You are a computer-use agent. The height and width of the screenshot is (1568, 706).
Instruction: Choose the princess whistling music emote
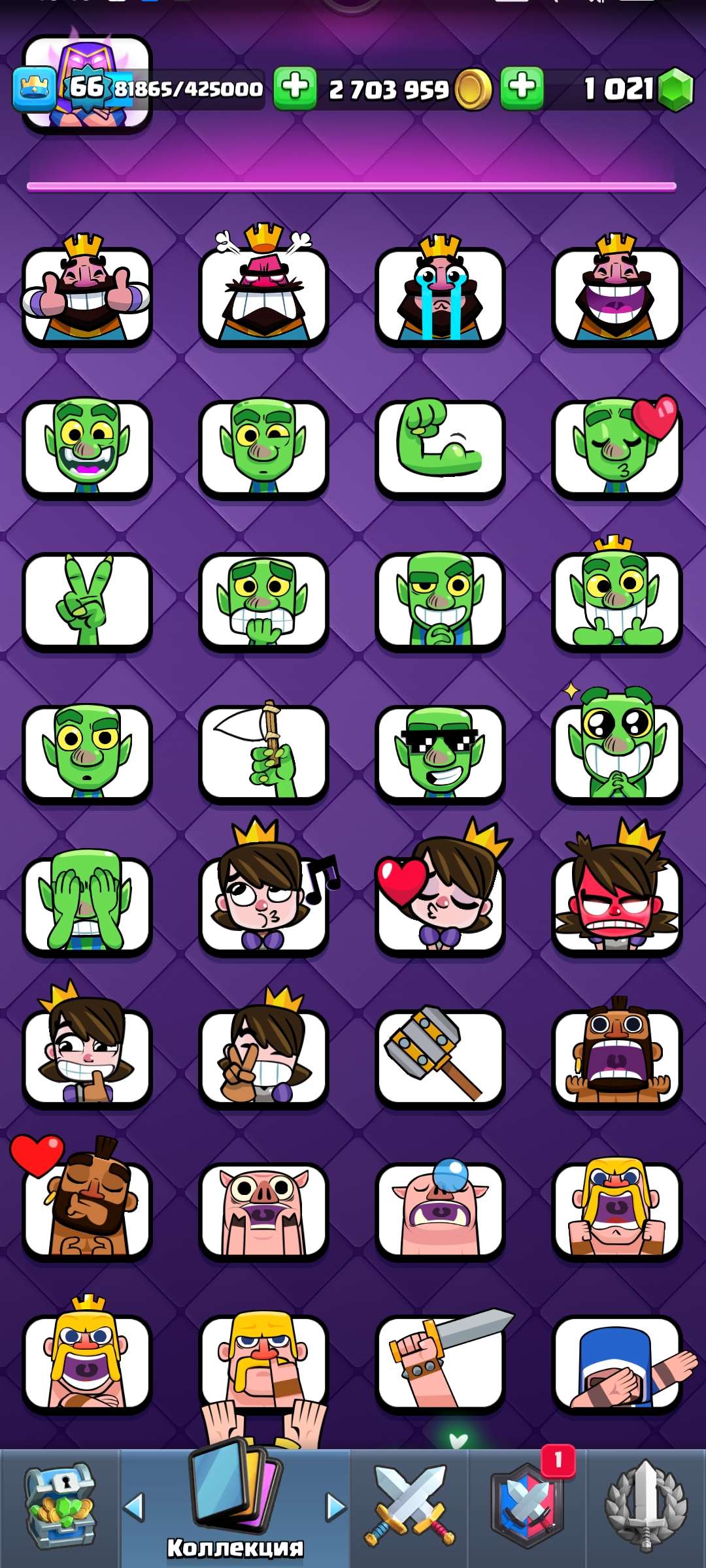(x=263, y=906)
